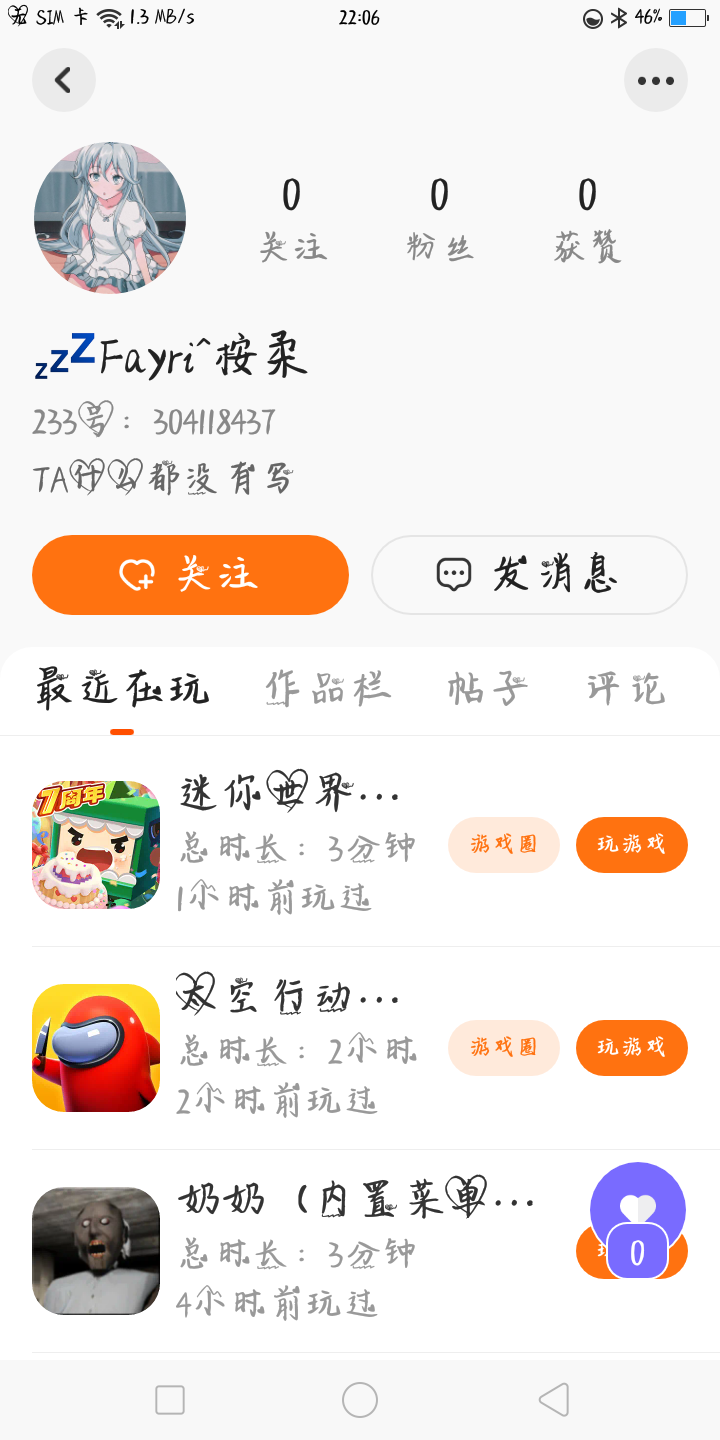Follow this user with 关注 button
720x1440 pixels.
tap(190, 575)
